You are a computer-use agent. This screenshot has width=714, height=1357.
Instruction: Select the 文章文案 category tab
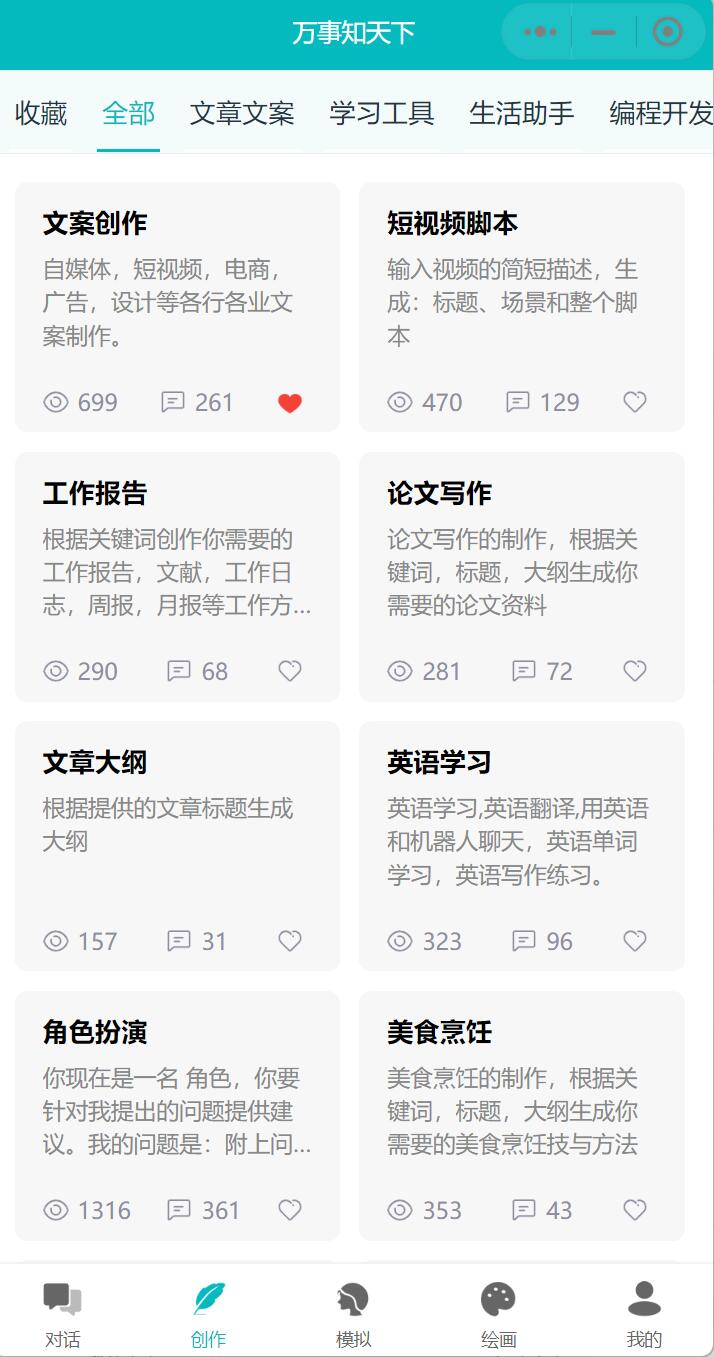coord(242,113)
